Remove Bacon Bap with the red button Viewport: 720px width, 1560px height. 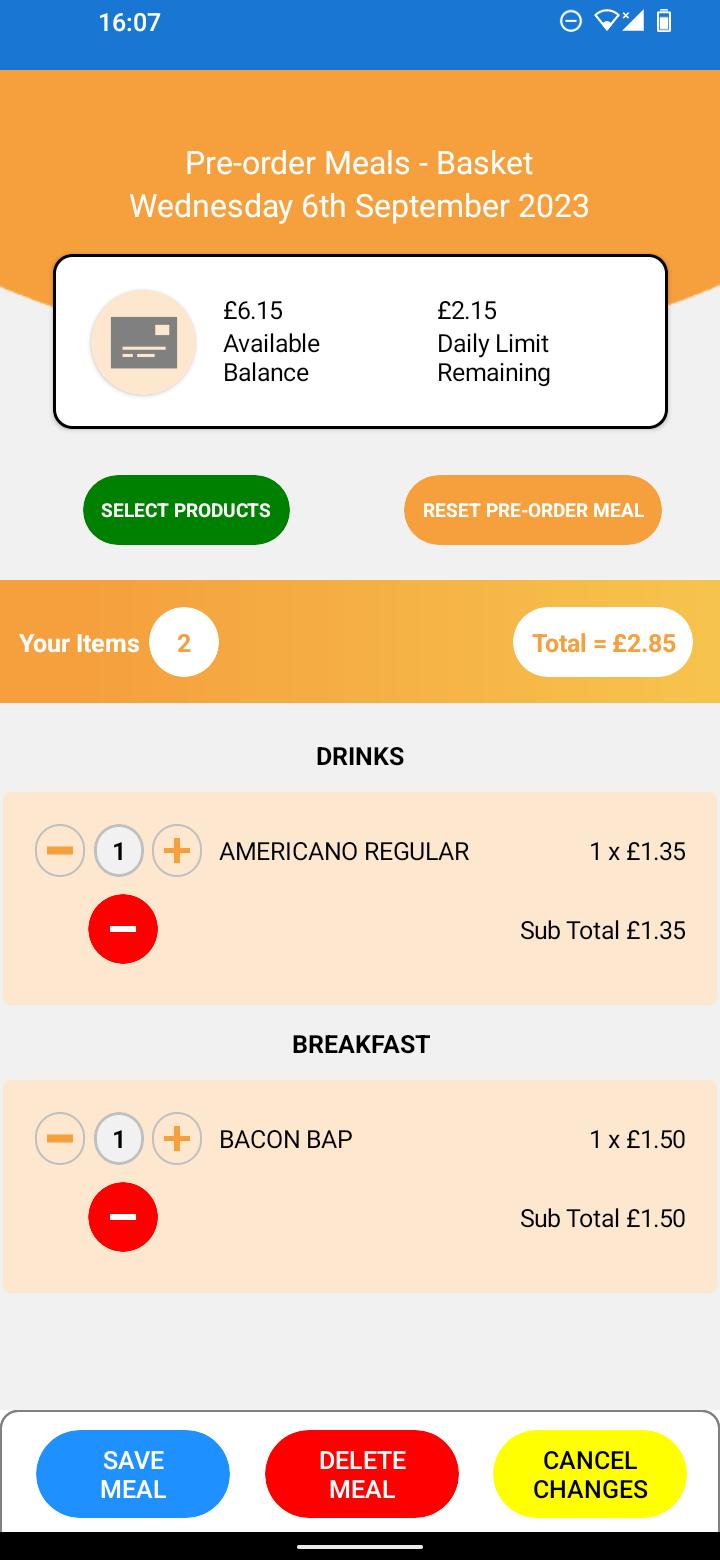coord(123,1217)
